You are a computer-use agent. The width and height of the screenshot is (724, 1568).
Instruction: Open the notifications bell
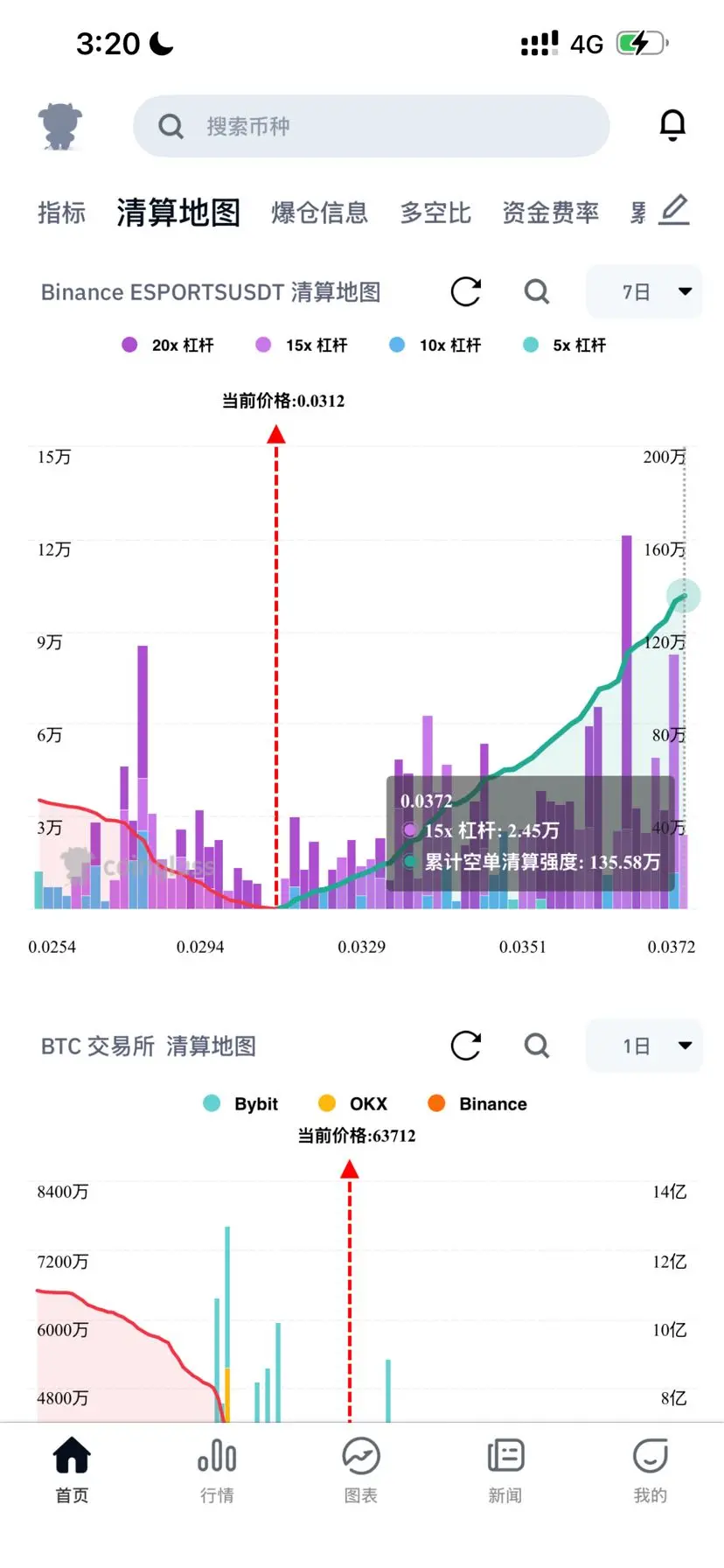click(672, 126)
